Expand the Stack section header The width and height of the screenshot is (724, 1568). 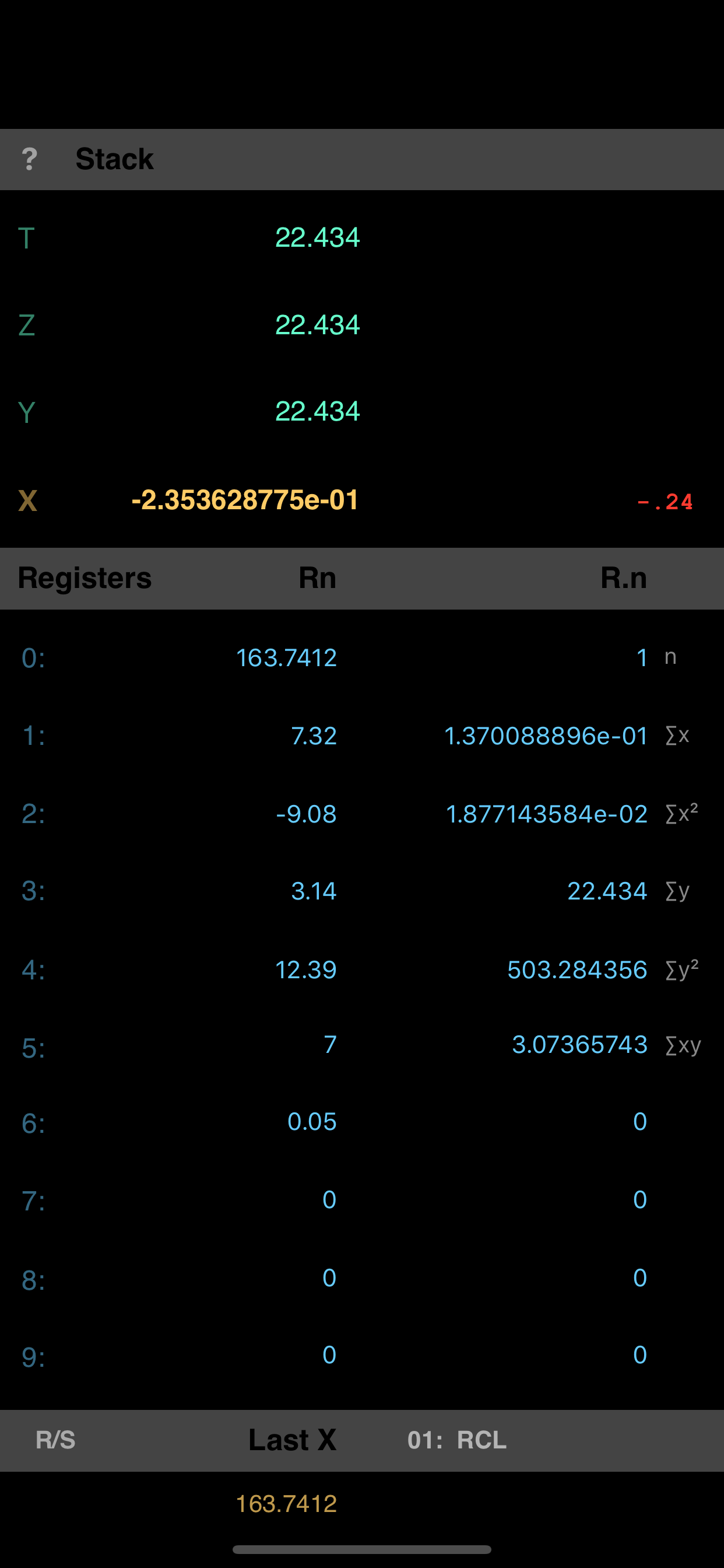pos(114,159)
